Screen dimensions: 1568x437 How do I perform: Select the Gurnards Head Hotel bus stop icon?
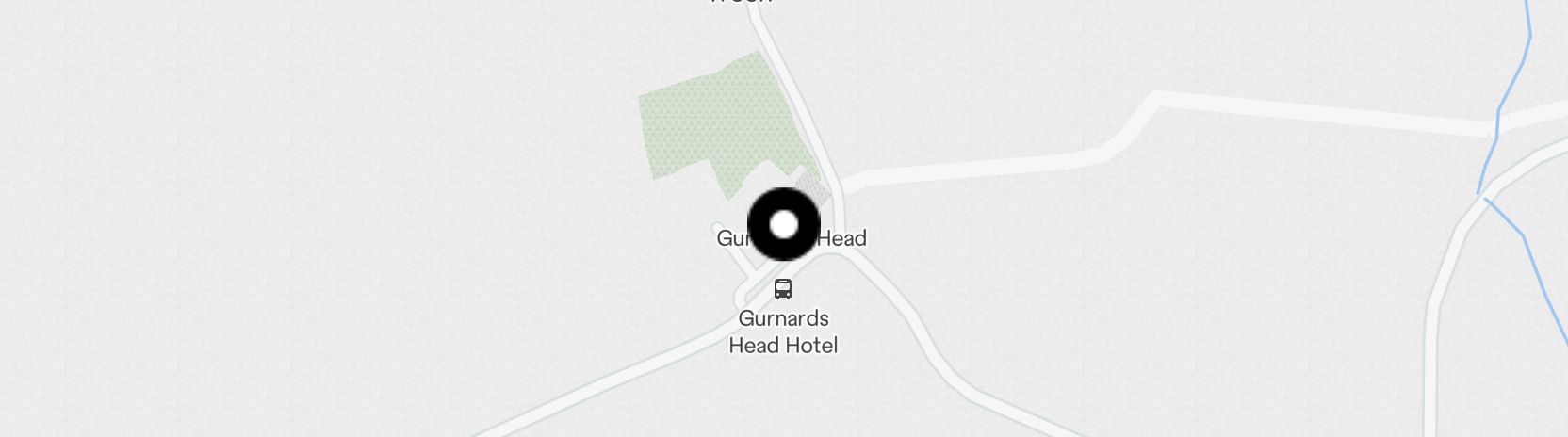pos(783,288)
